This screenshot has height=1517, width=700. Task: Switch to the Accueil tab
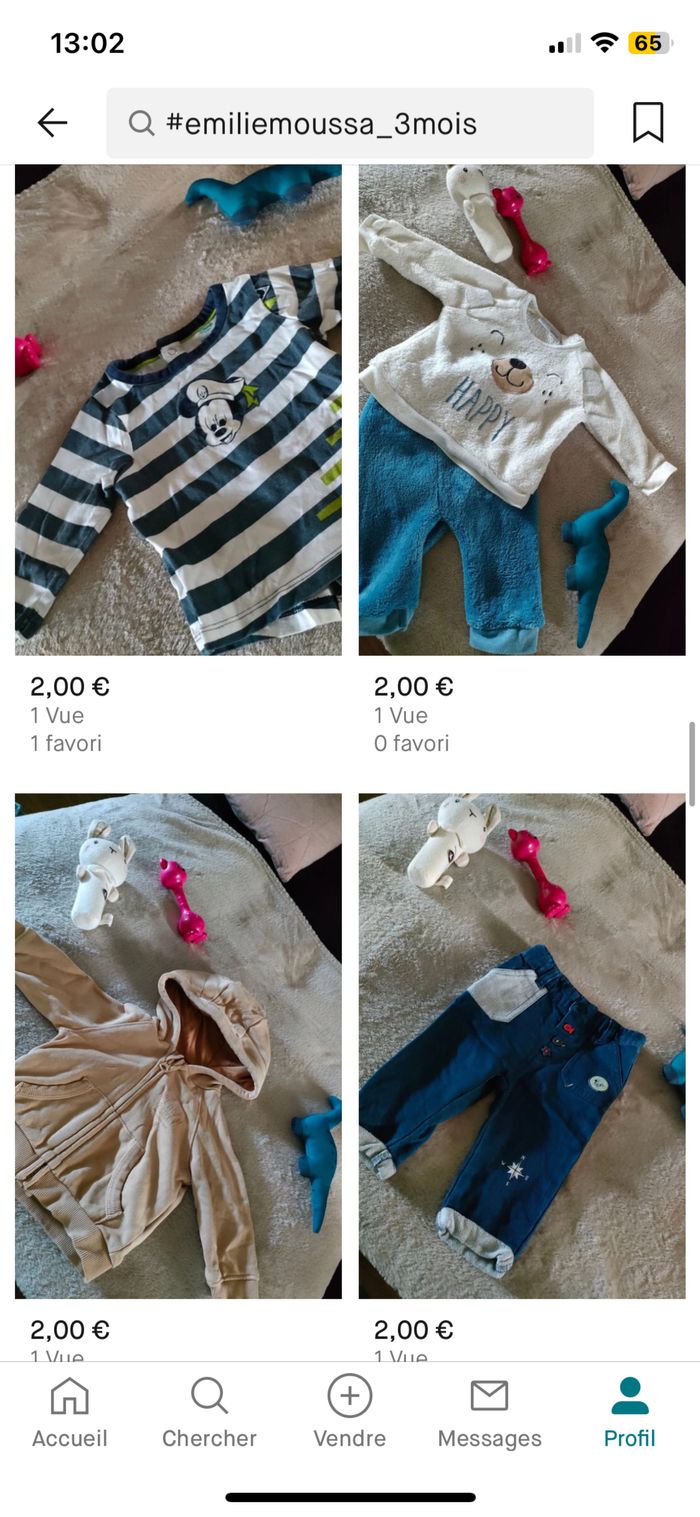69,1412
